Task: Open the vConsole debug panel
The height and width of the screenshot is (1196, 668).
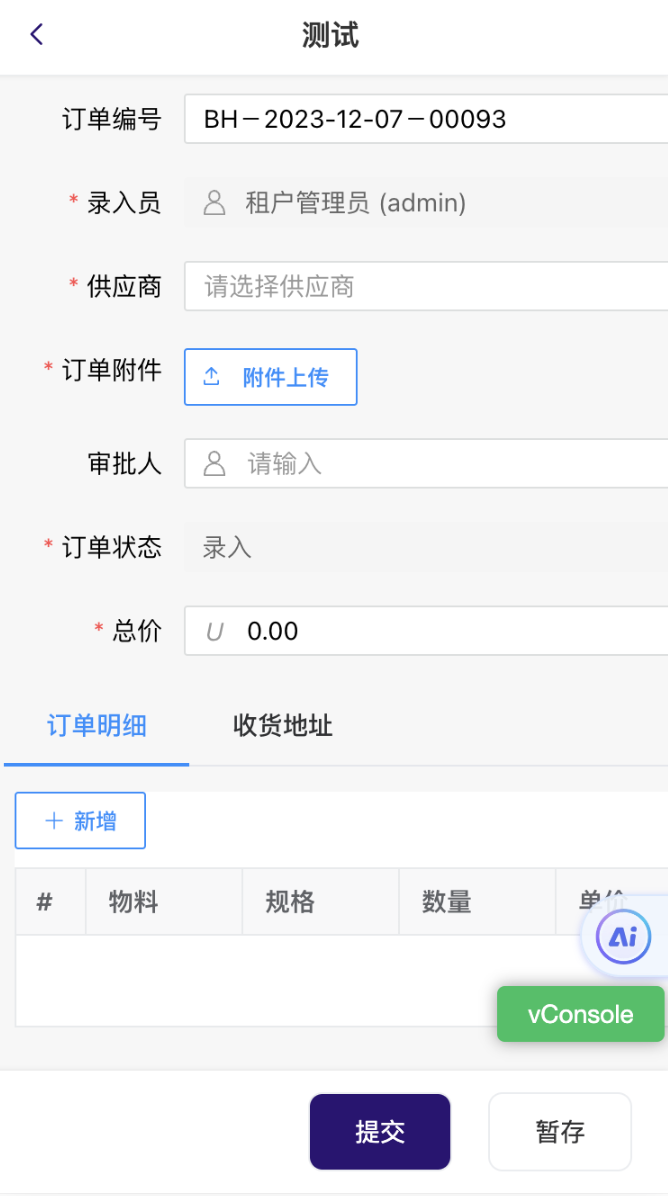Action: coord(580,1014)
